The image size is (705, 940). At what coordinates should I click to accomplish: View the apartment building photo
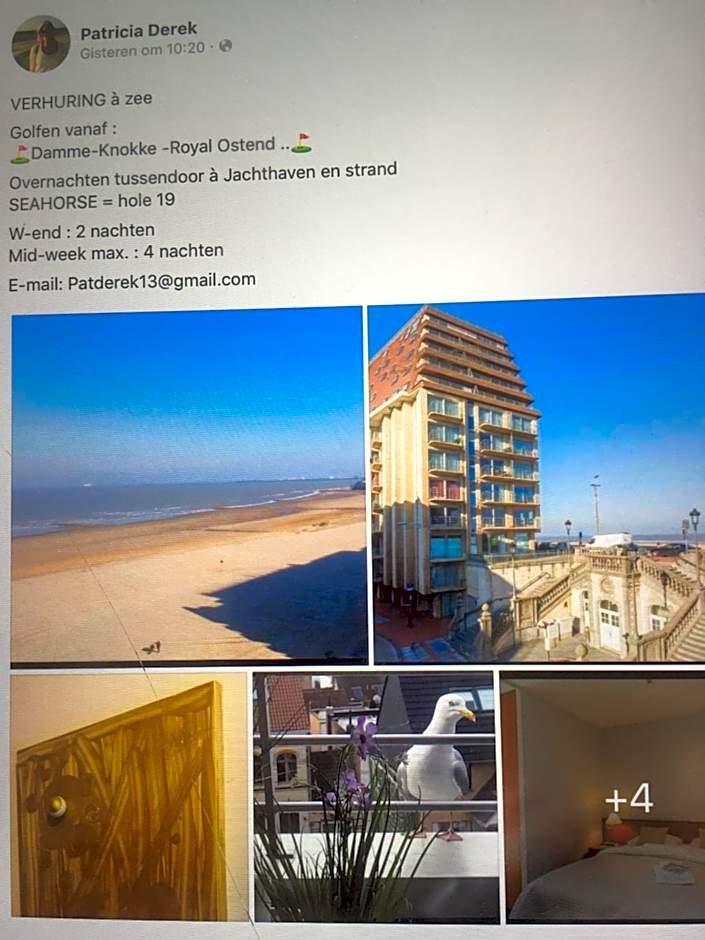pyautogui.click(x=536, y=480)
